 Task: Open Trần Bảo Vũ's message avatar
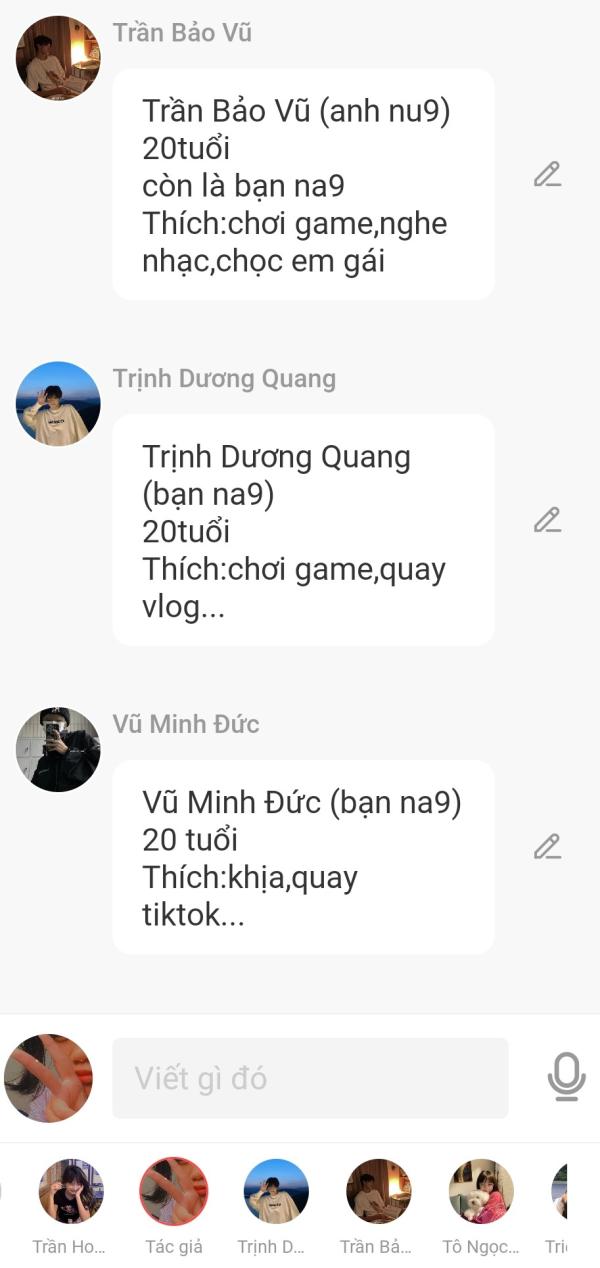(58, 58)
